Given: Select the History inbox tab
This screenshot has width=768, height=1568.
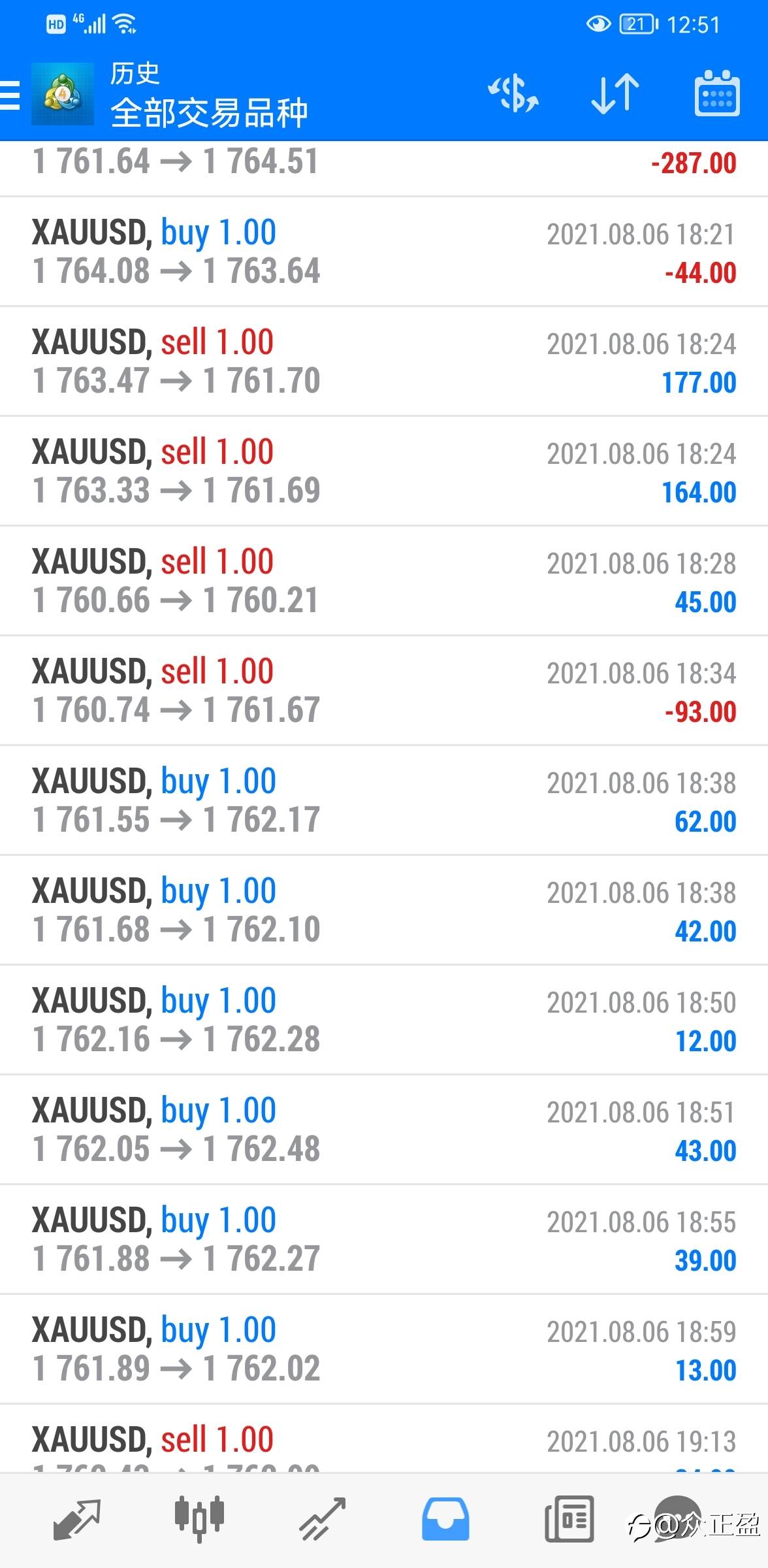Looking at the screenshot, I should click(x=445, y=1520).
